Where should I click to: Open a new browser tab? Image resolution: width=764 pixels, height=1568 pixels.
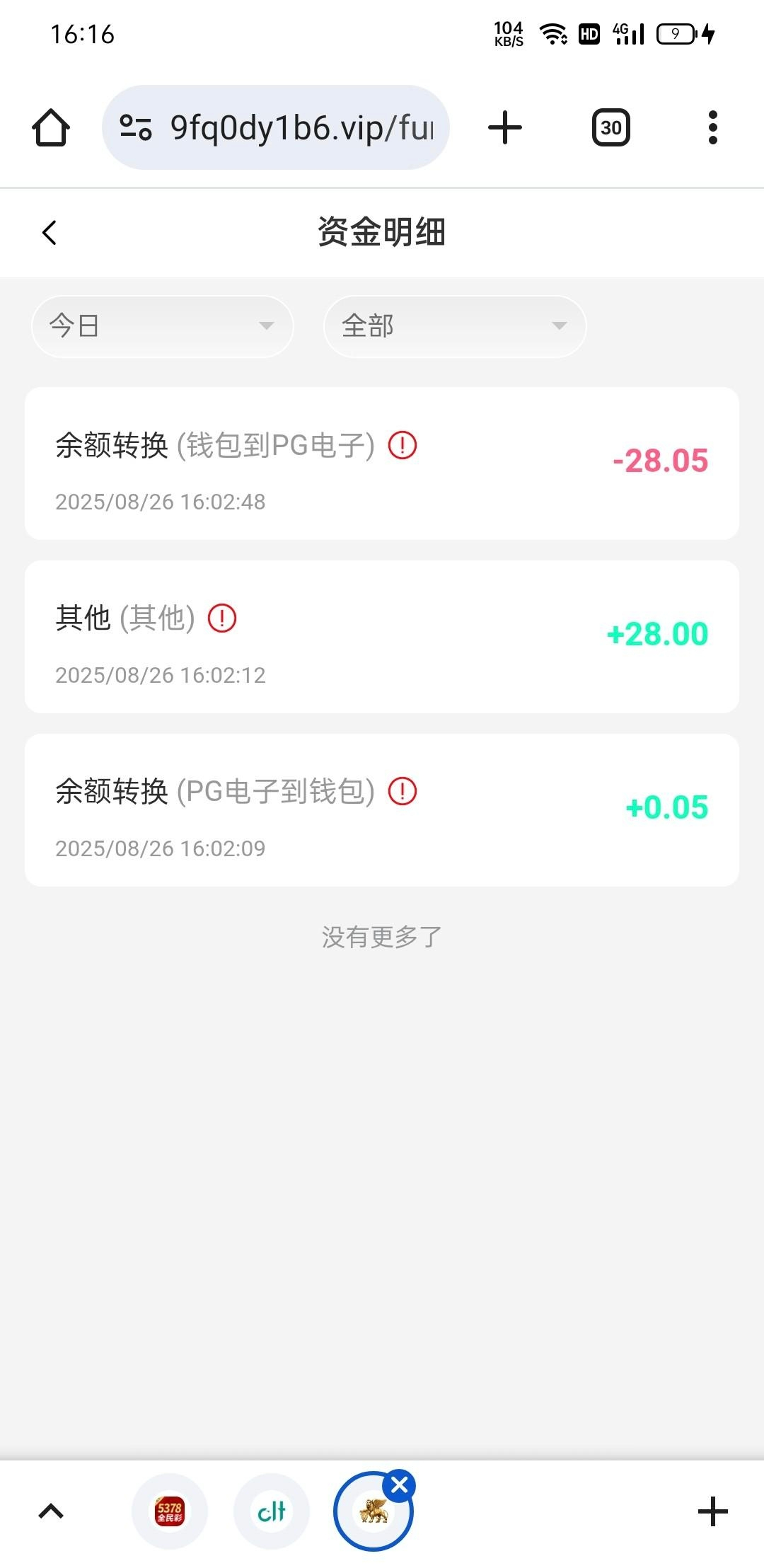coord(505,128)
